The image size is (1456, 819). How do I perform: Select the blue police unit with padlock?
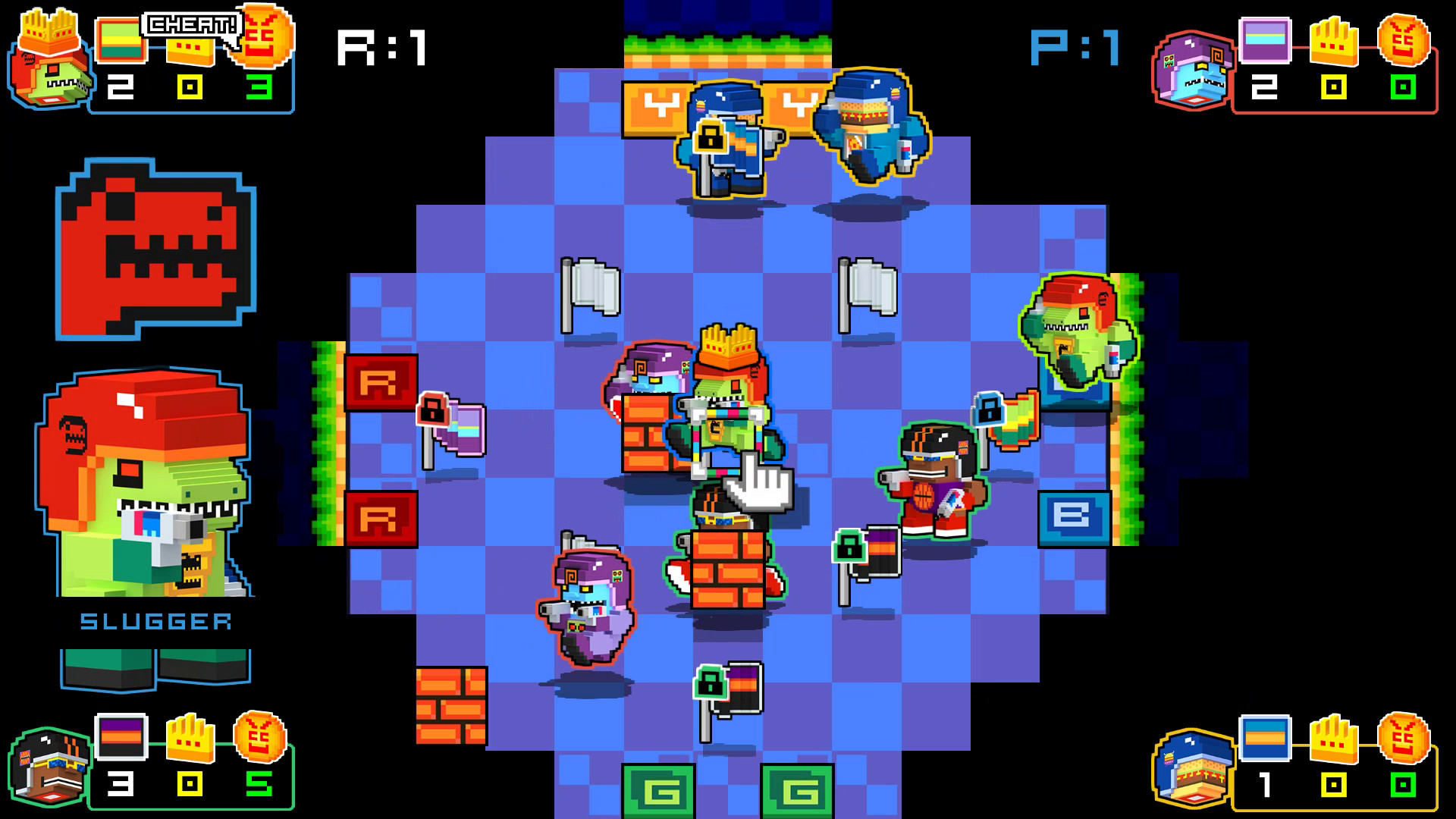tap(728, 140)
